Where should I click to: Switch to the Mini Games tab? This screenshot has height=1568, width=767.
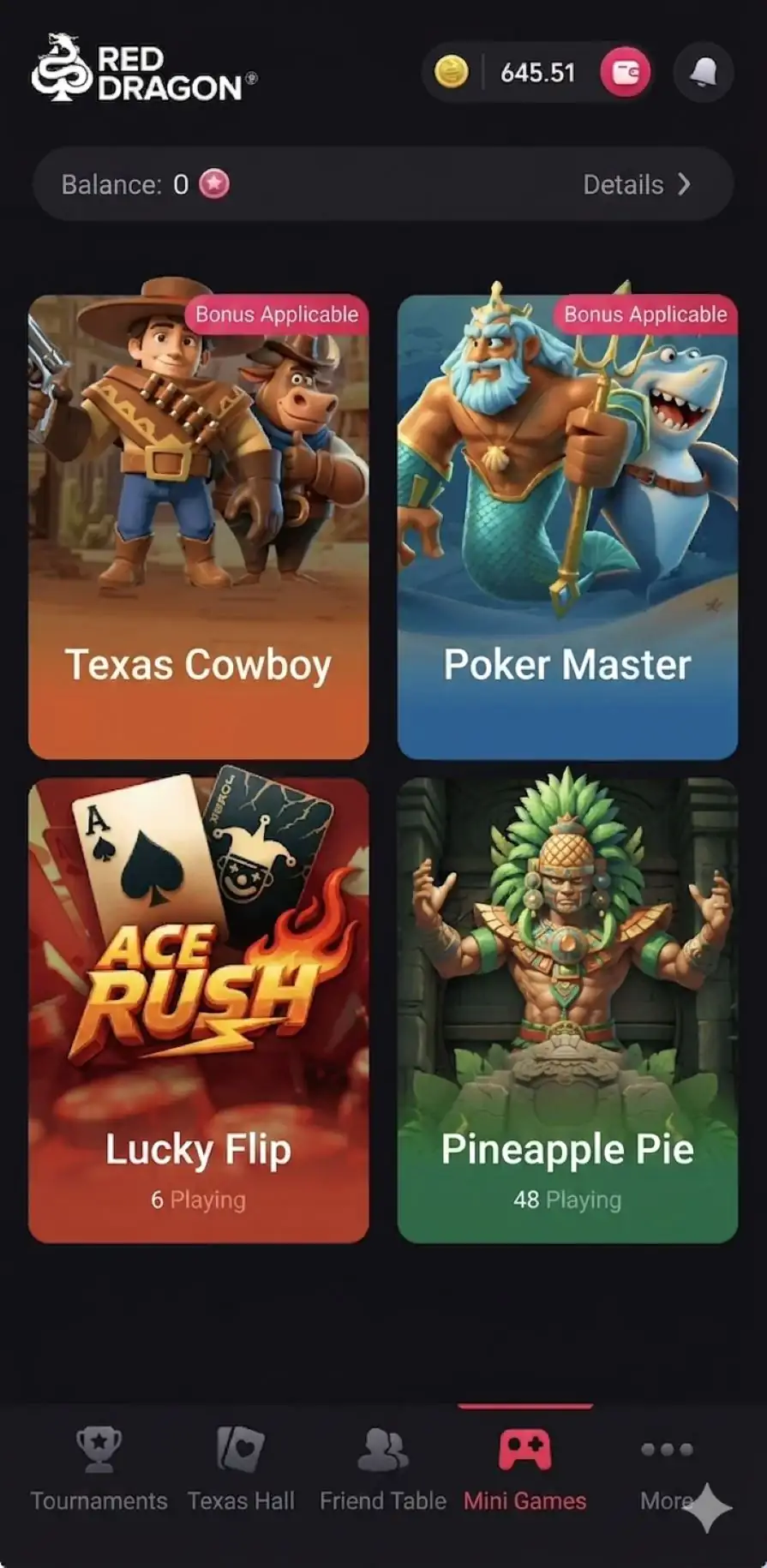524,1469
